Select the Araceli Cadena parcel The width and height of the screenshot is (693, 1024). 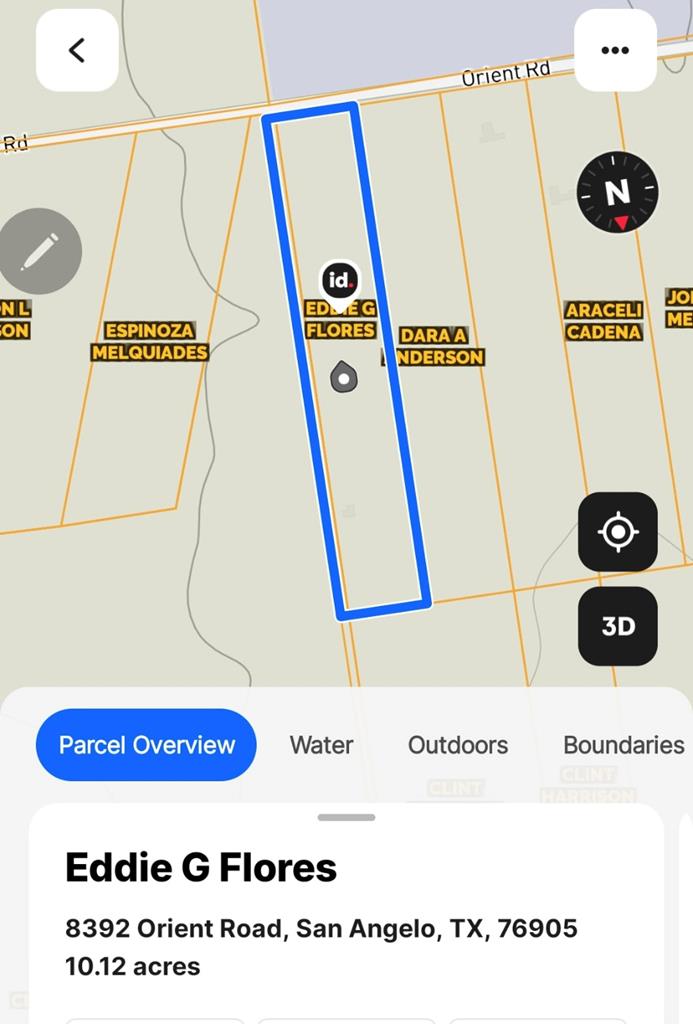coord(603,322)
